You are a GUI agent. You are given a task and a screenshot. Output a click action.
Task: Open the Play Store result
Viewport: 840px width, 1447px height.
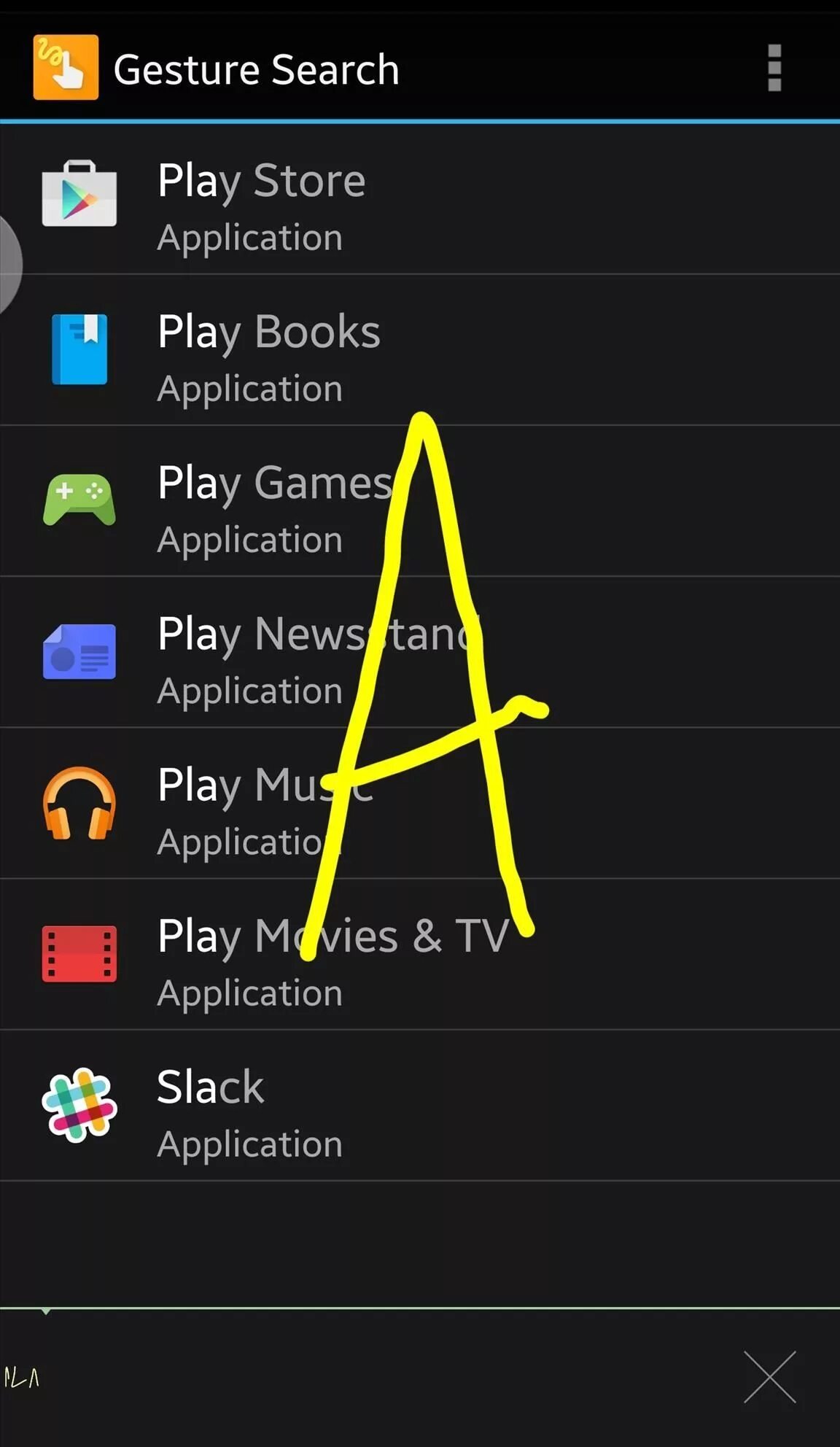[420, 199]
